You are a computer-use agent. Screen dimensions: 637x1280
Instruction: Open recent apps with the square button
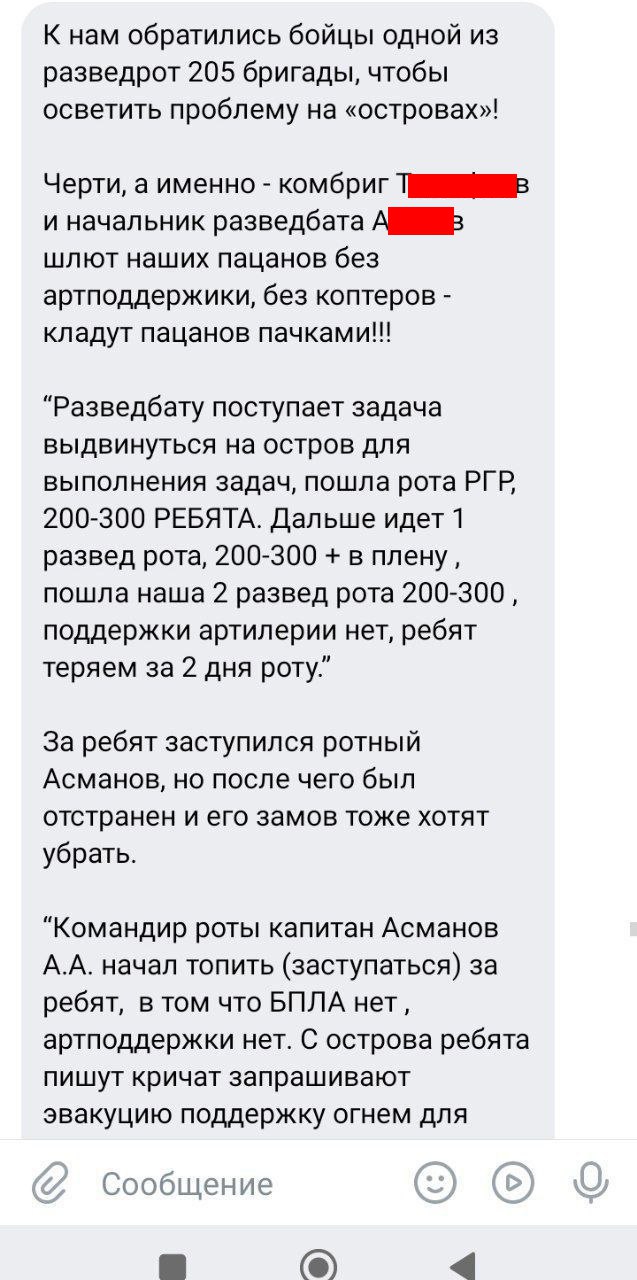[172, 1266]
